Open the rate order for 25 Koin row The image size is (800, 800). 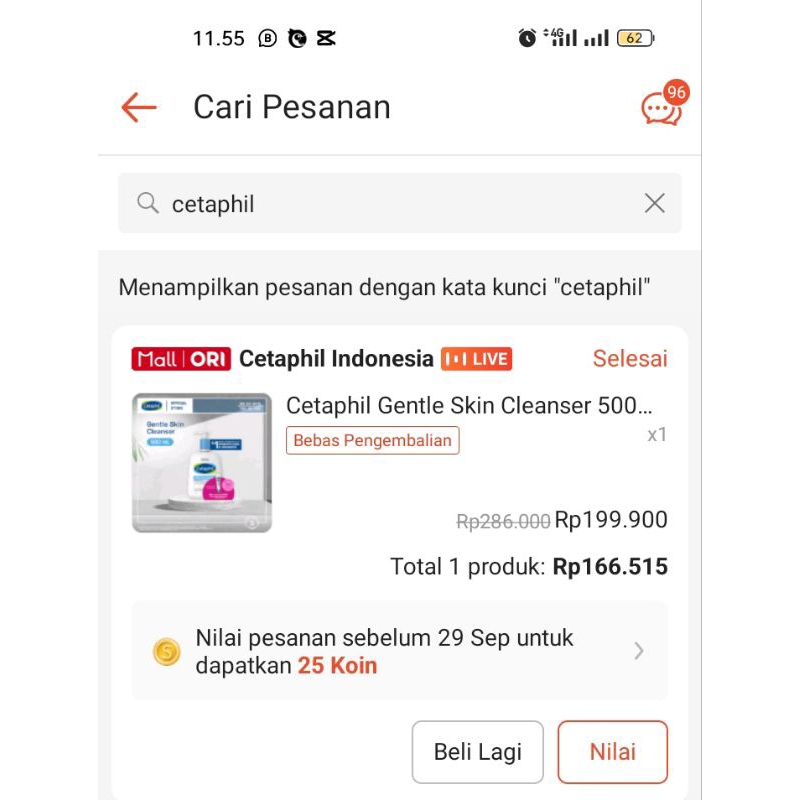point(399,651)
